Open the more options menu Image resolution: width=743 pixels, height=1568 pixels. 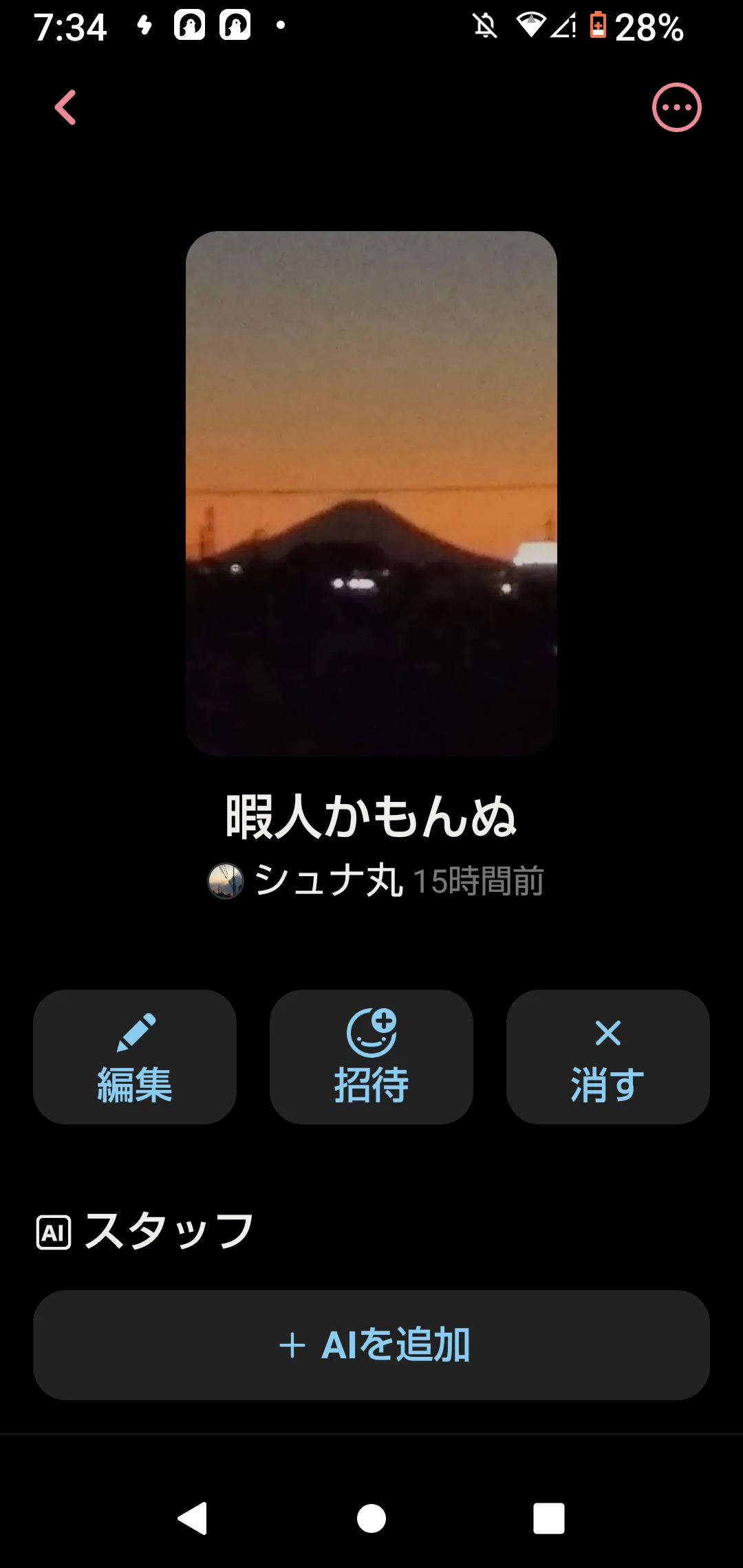coord(676,108)
